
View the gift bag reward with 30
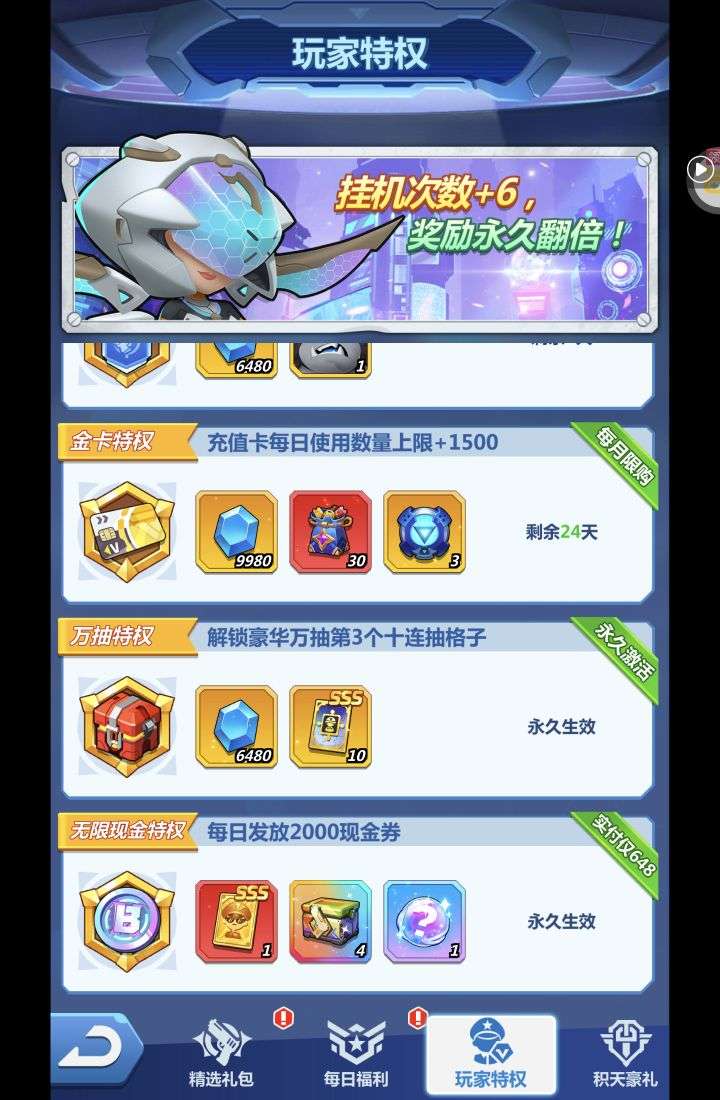(x=330, y=532)
